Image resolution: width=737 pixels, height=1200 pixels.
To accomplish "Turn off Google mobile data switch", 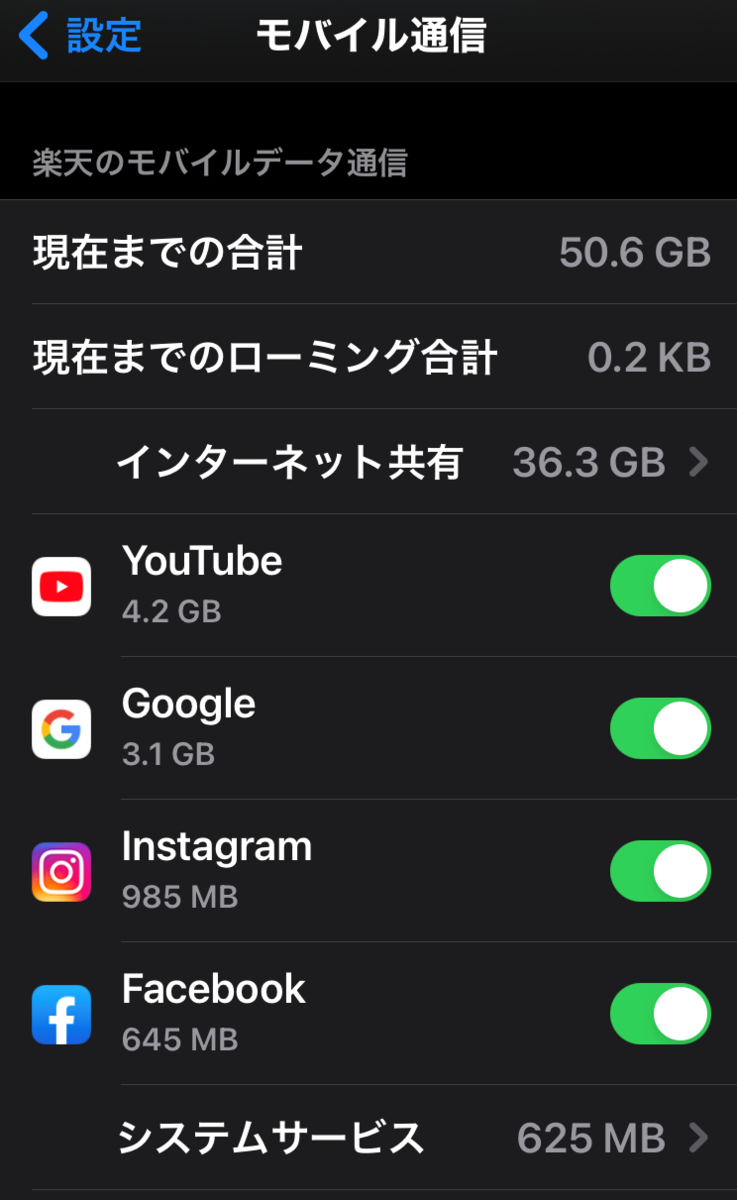I will 660,728.
